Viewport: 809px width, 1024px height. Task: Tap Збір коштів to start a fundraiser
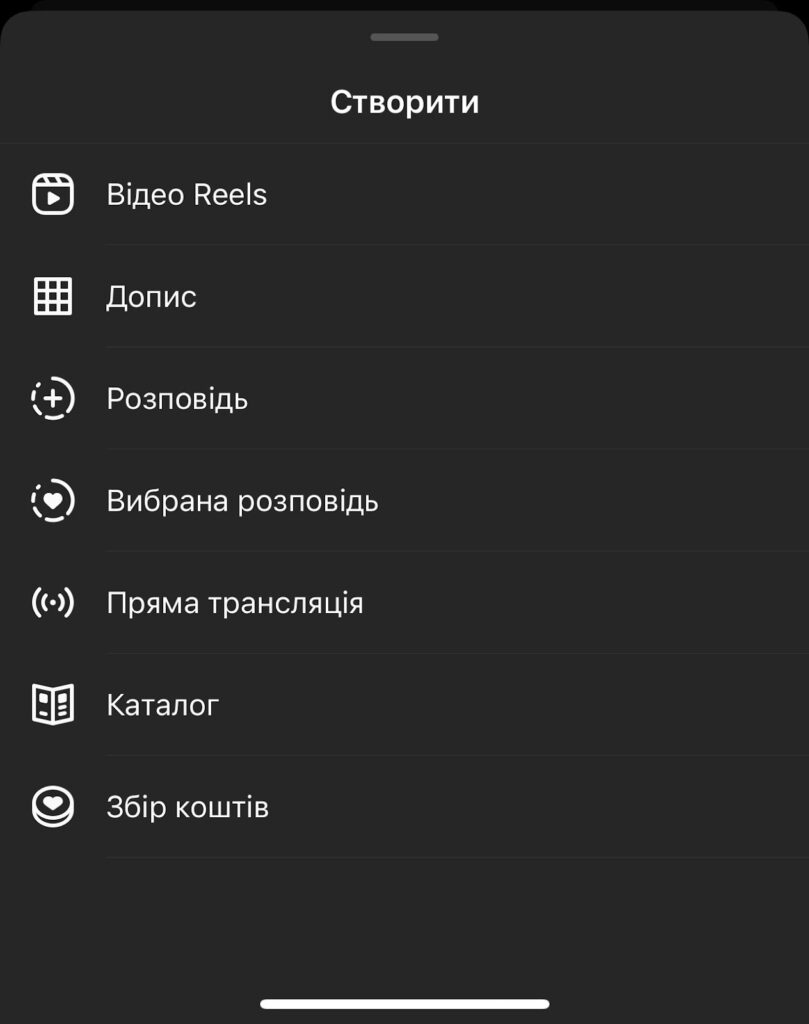coord(188,807)
